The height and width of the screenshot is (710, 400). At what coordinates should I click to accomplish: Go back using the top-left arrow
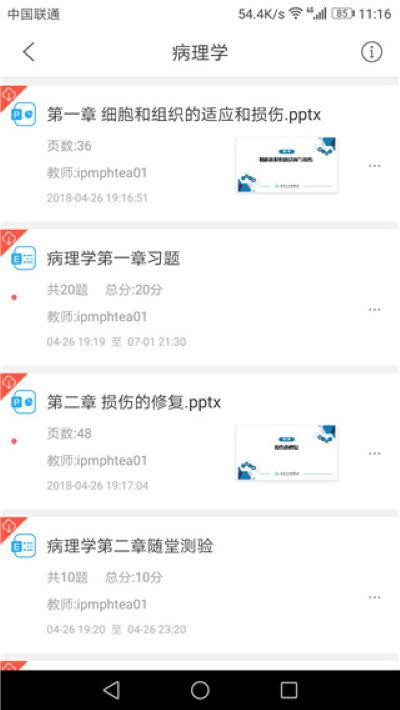point(29,53)
